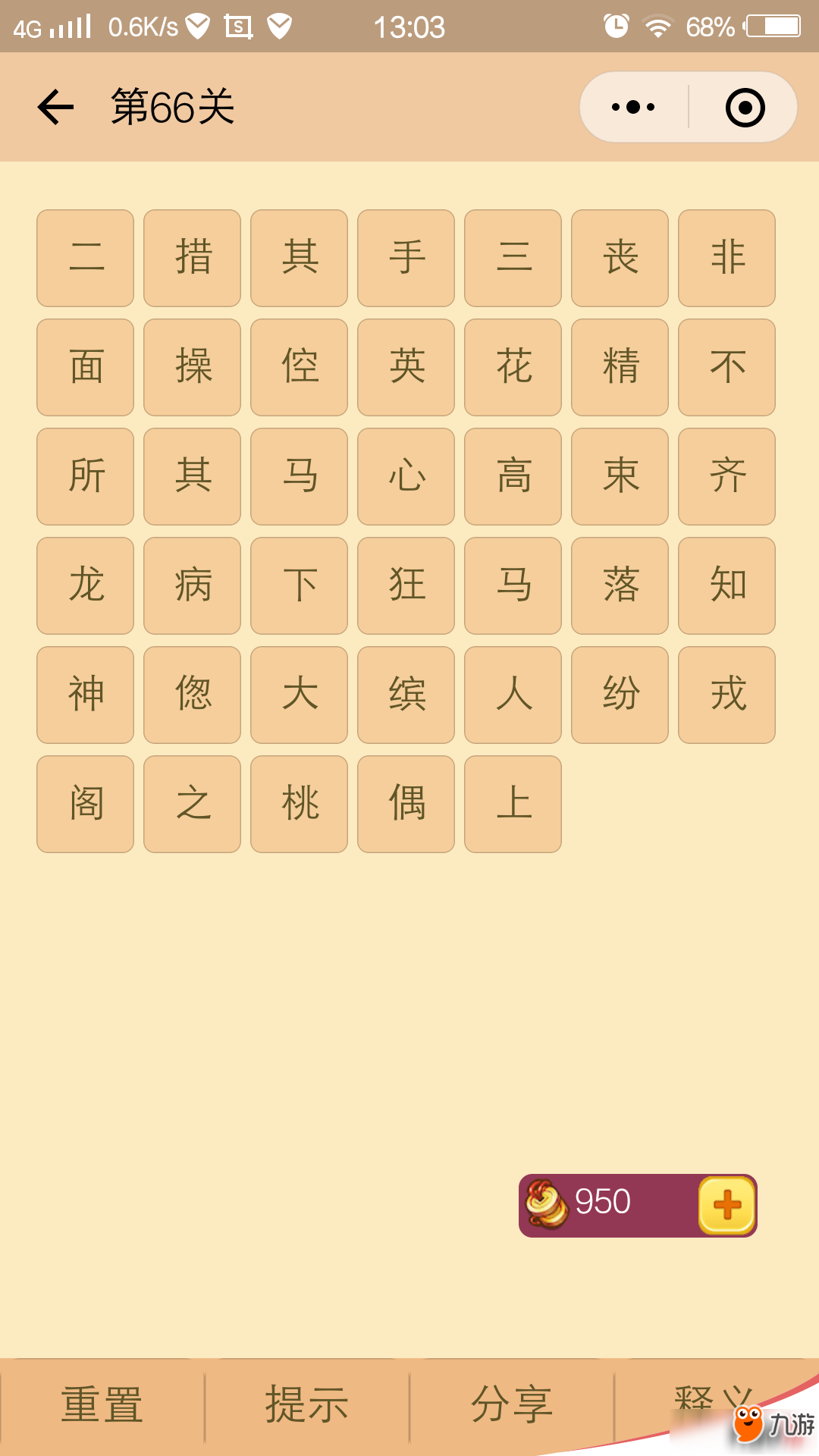Get a hint with 提示

tap(307, 1404)
